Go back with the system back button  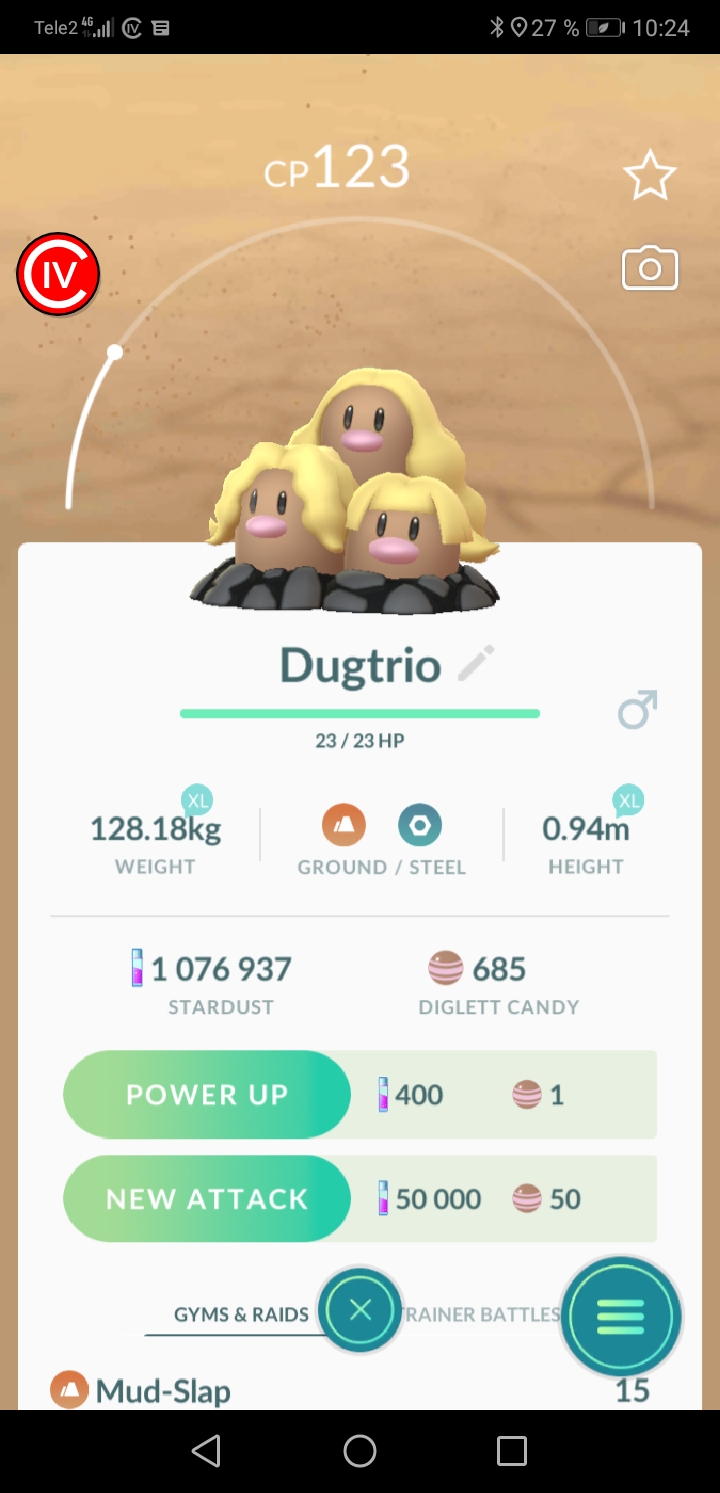(206, 1451)
